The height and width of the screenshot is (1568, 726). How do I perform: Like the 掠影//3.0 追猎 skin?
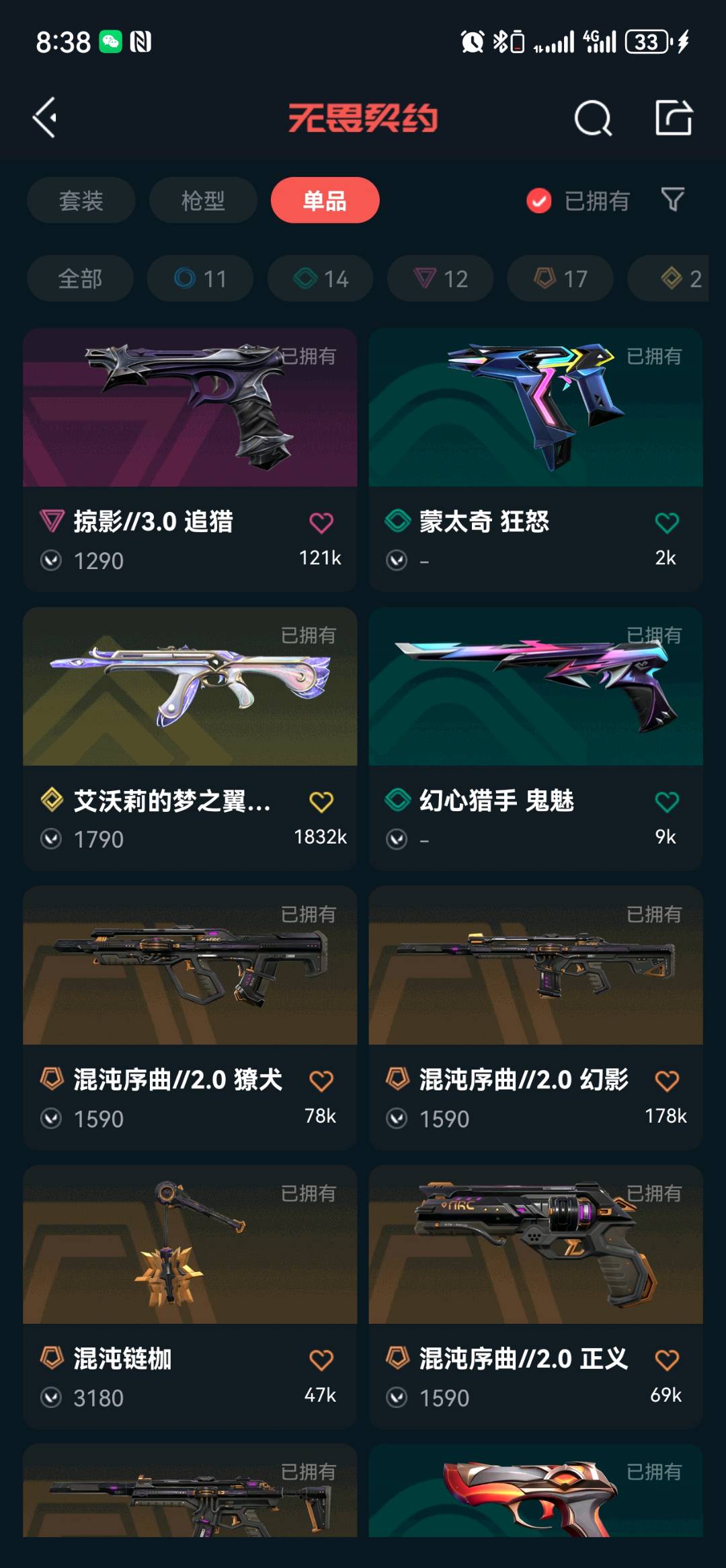[321, 523]
